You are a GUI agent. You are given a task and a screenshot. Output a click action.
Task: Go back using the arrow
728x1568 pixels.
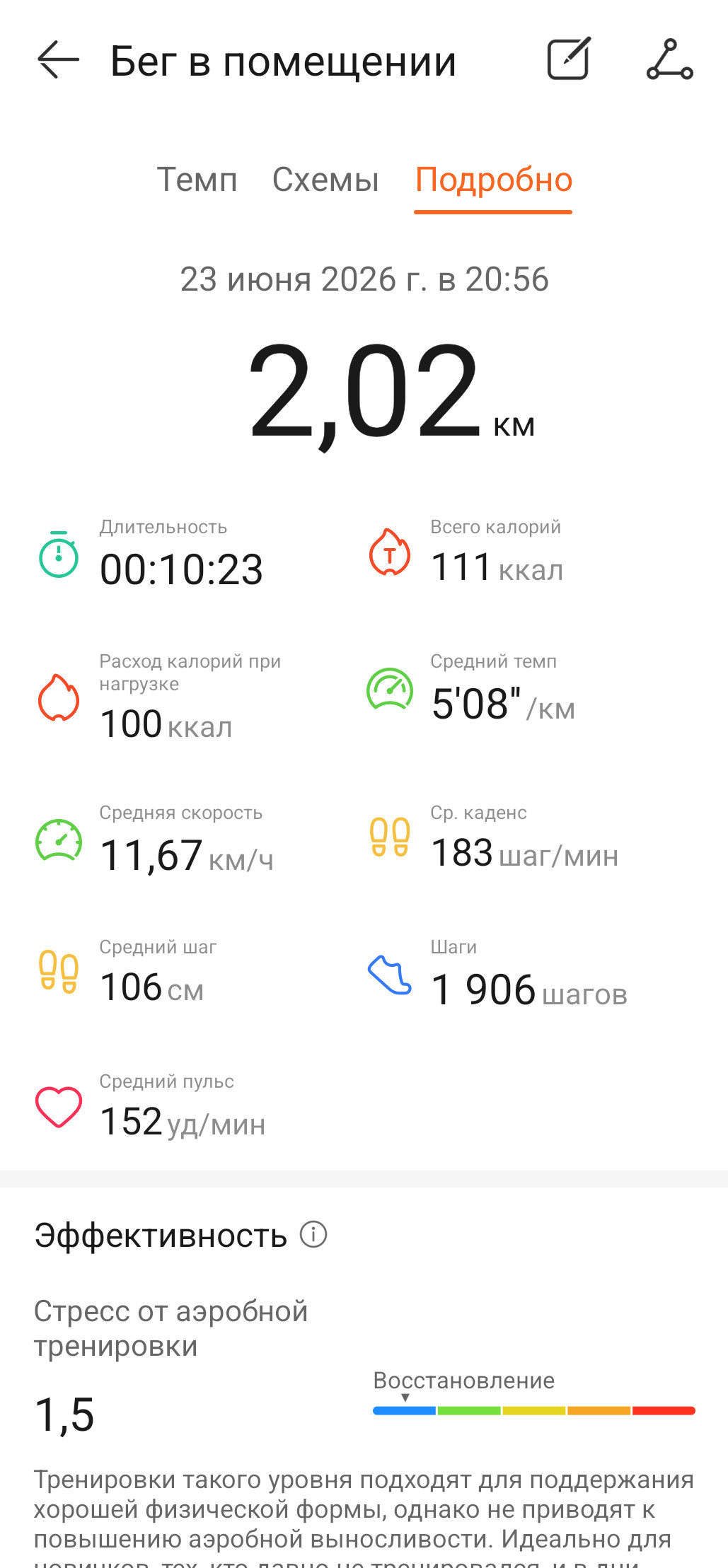click(x=58, y=59)
